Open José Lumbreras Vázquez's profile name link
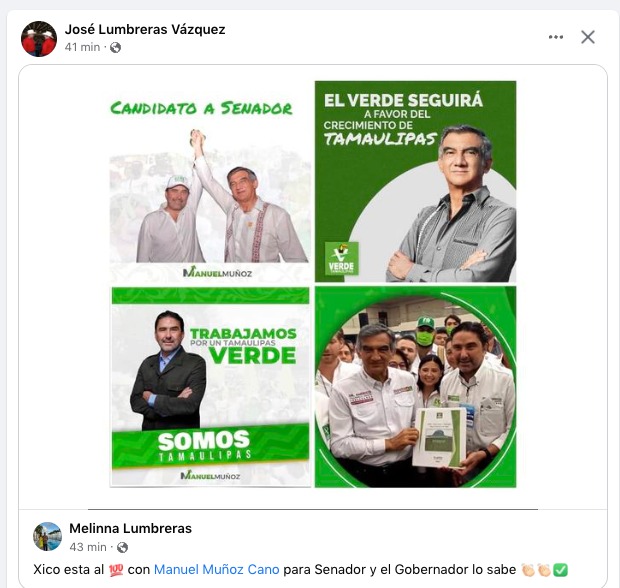This screenshot has height=588, width=620. pos(144,30)
